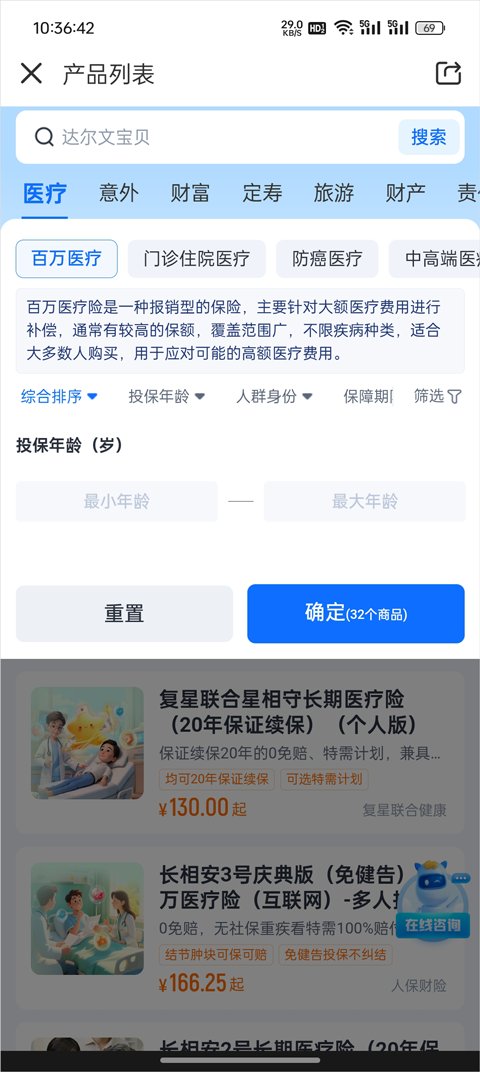This screenshot has height=1072, width=480.
Task: Collapse the 投保年龄 filter dropdown
Action: pyautogui.click(x=167, y=396)
